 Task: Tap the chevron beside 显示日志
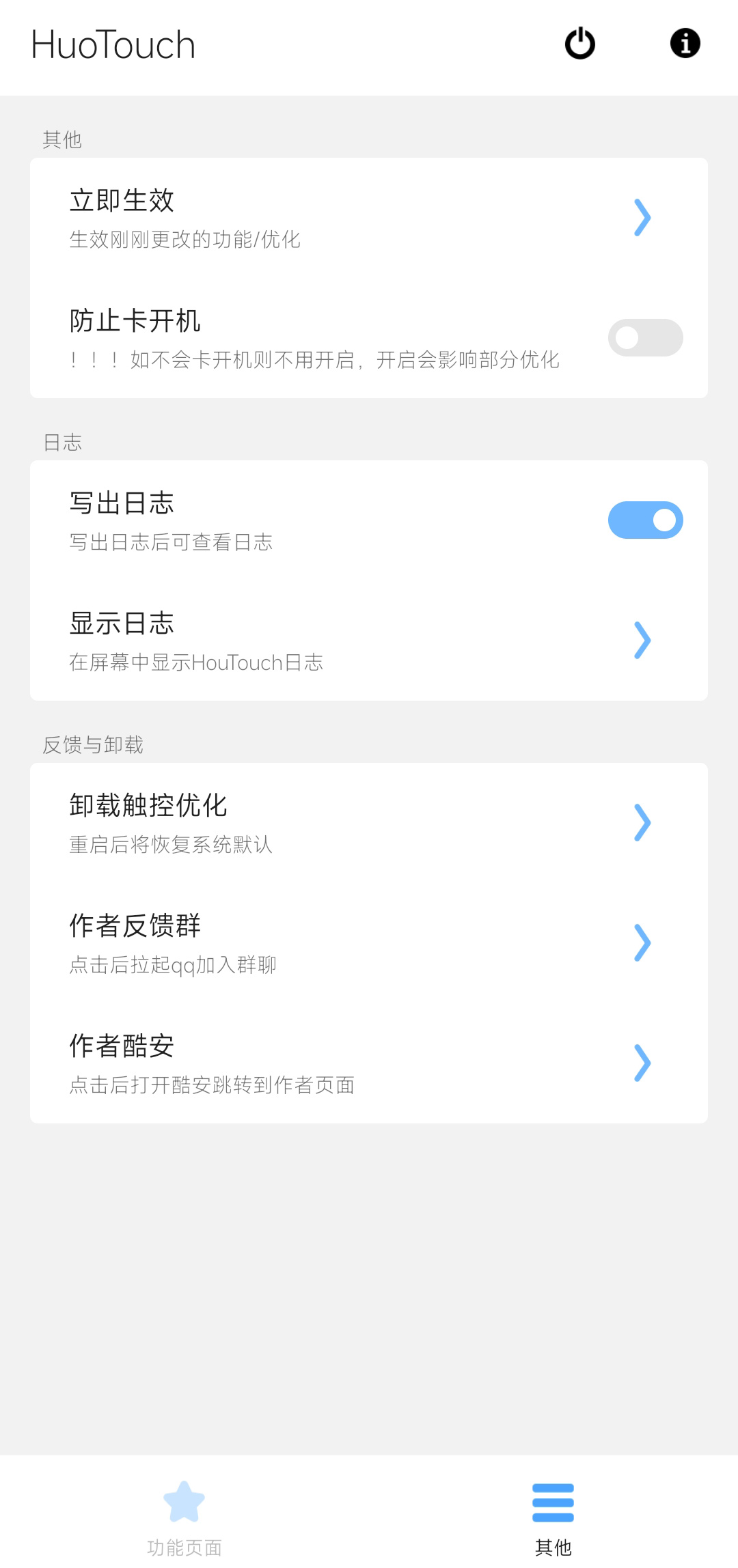tap(642, 640)
